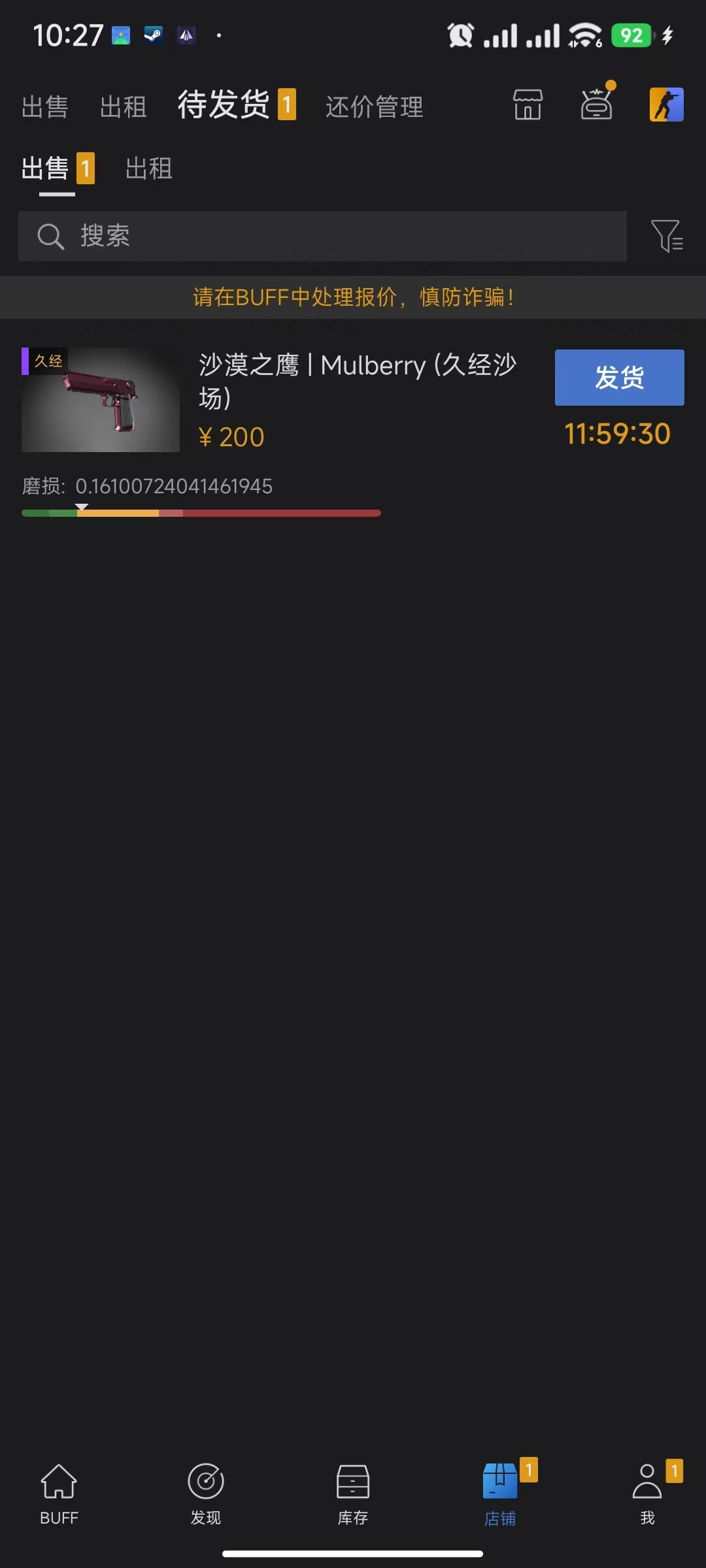Open the 沙漠之鹰 Mulberry item card
This screenshot has width=706, height=1568.
[281, 400]
